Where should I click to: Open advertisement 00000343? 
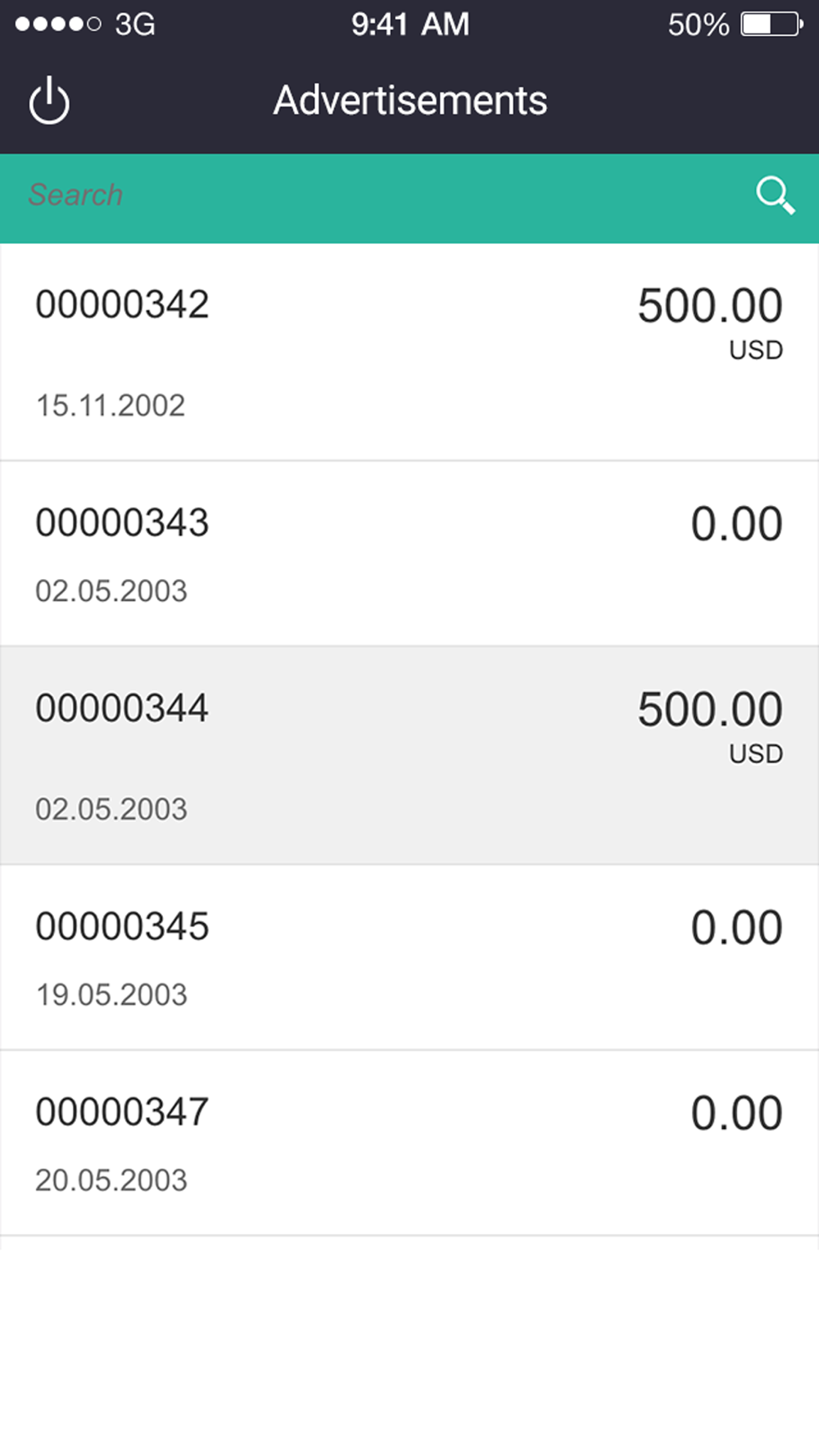coord(409,554)
